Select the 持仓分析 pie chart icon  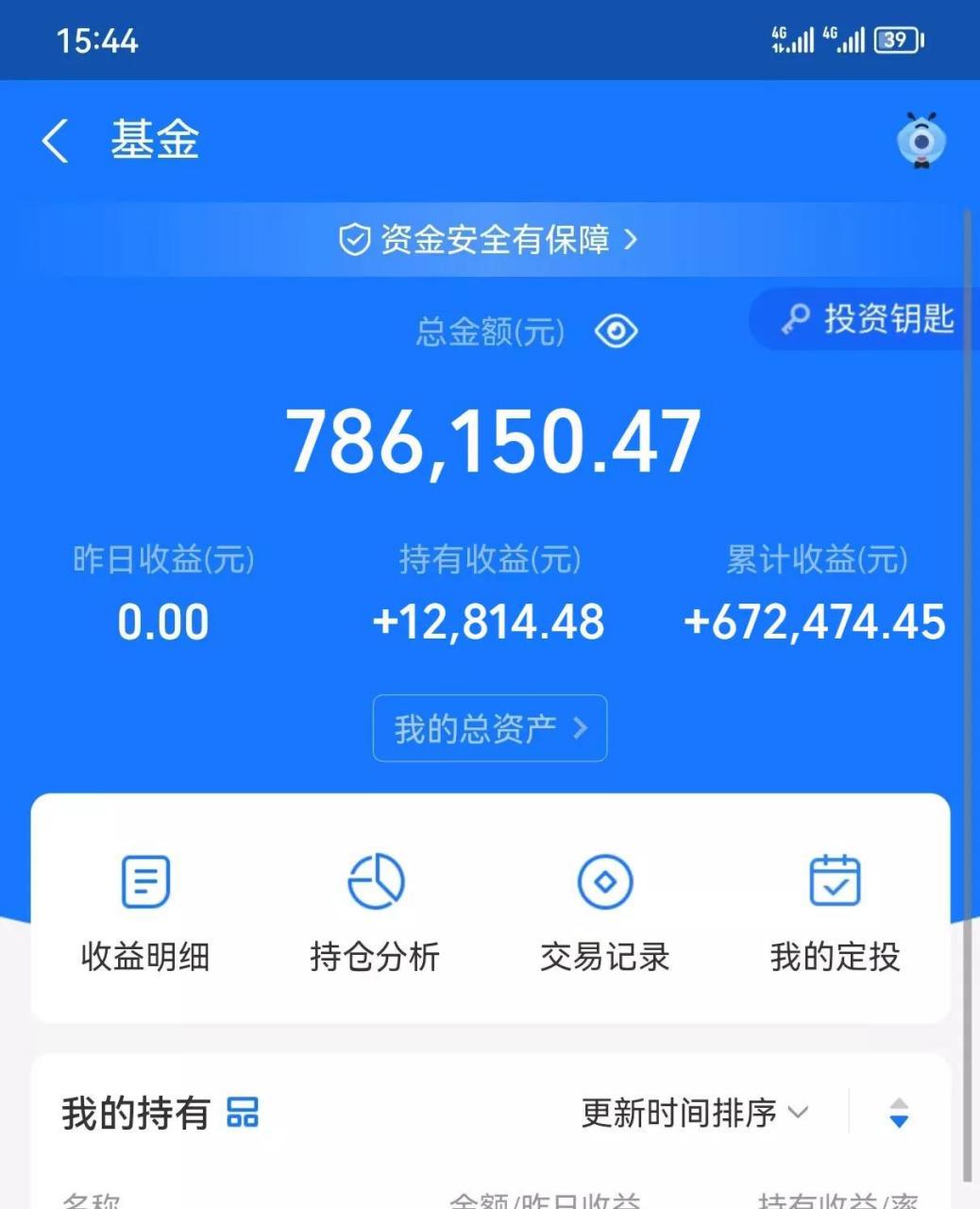pyautogui.click(x=376, y=881)
